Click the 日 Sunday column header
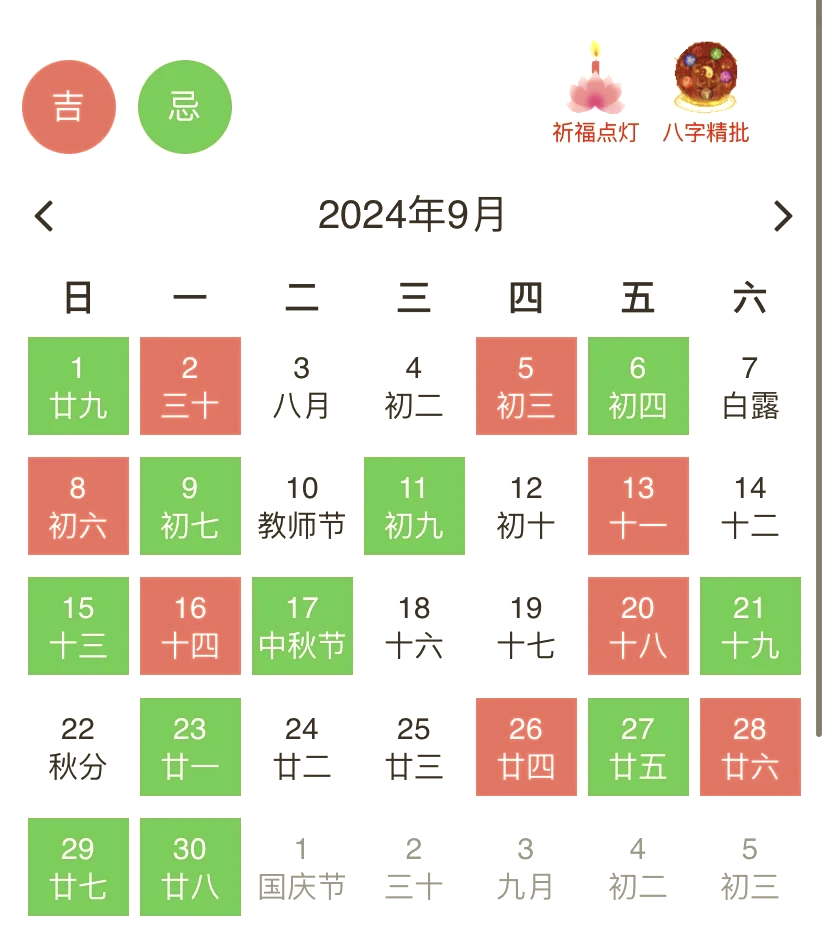The image size is (828, 927). click(x=78, y=297)
